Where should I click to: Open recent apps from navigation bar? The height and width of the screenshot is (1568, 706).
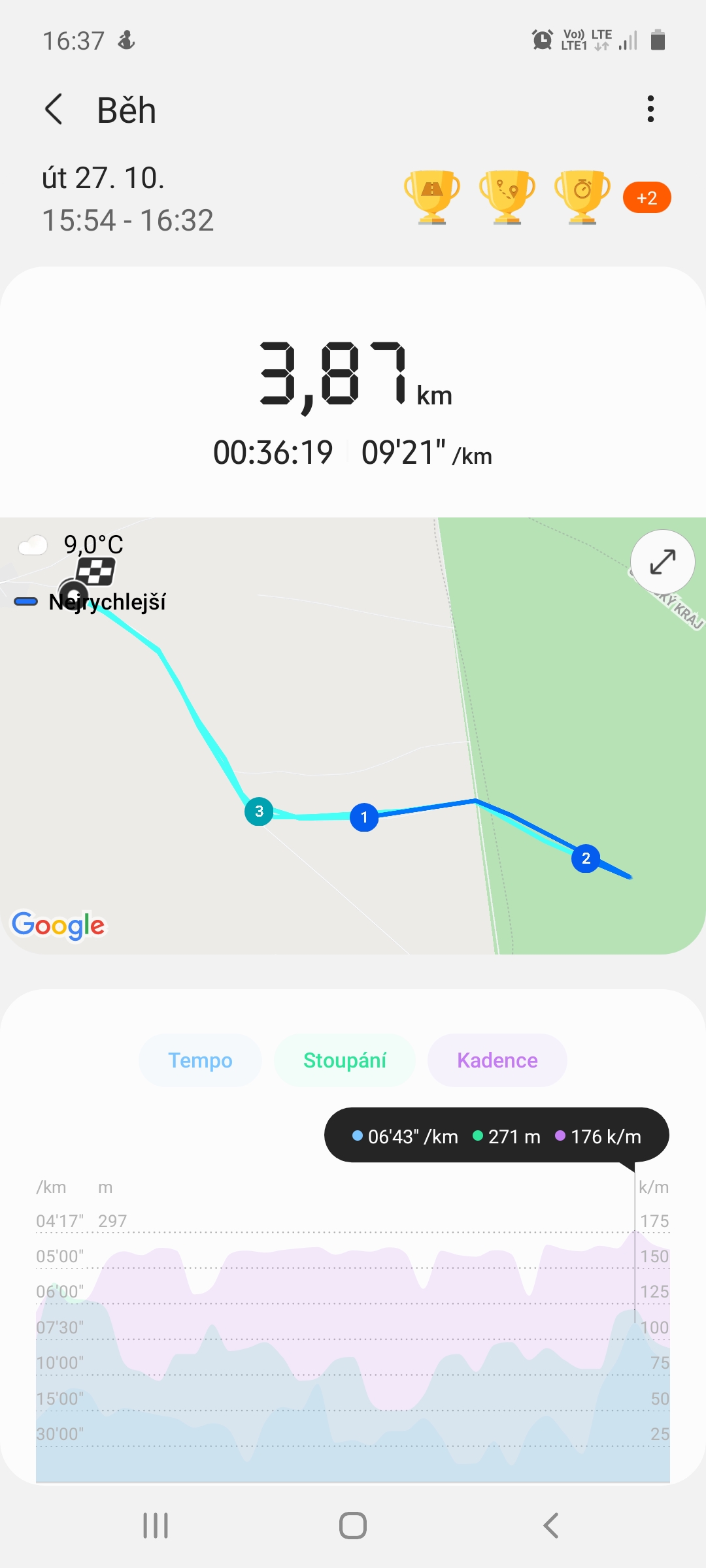[156, 1526]
